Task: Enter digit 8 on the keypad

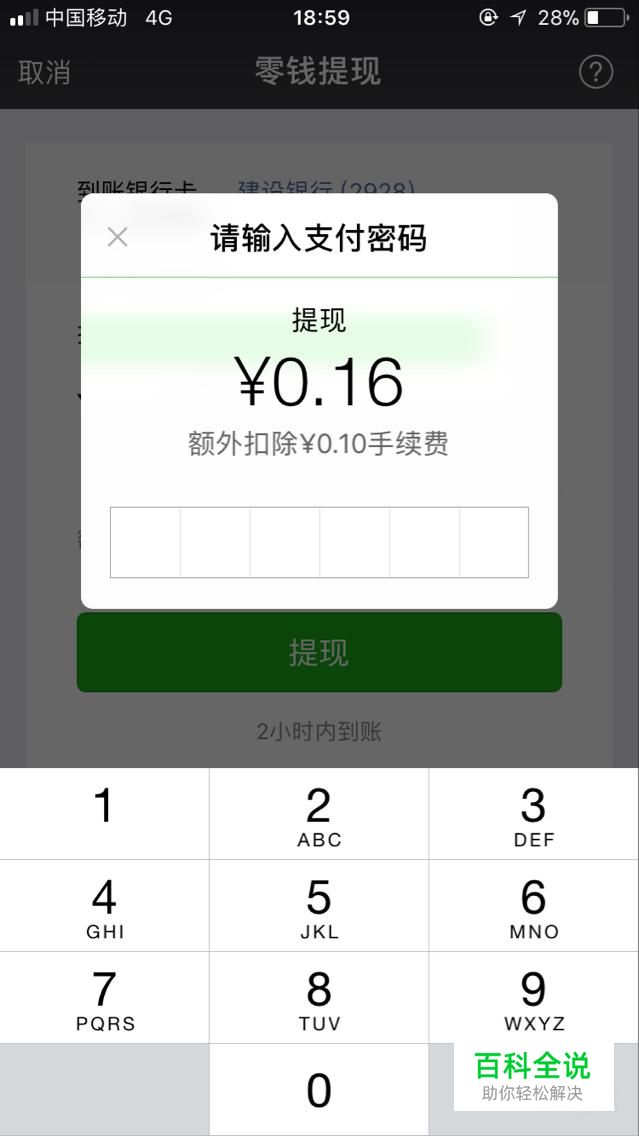Action: click(x=319, y=998)
